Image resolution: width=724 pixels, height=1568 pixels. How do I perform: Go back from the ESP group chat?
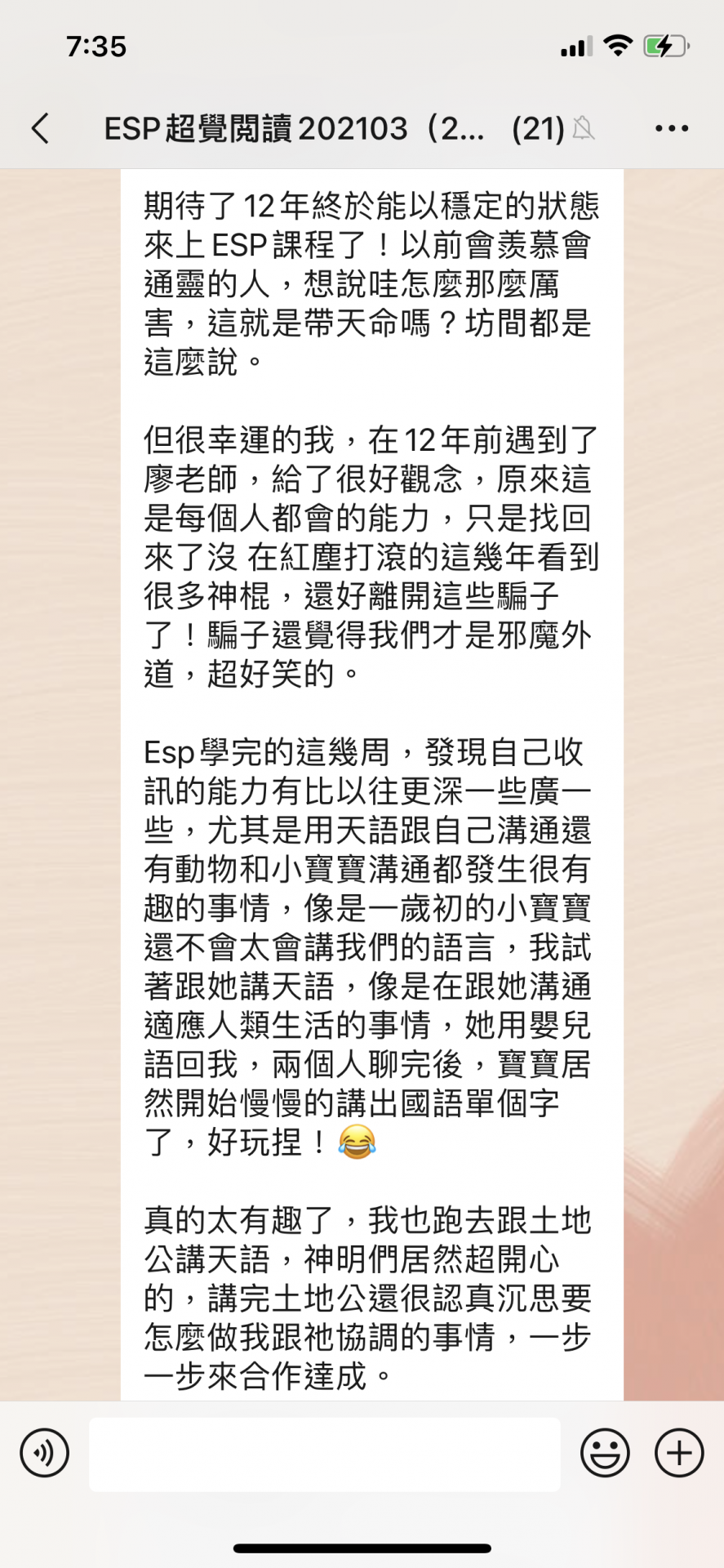[x=41, y=128]
